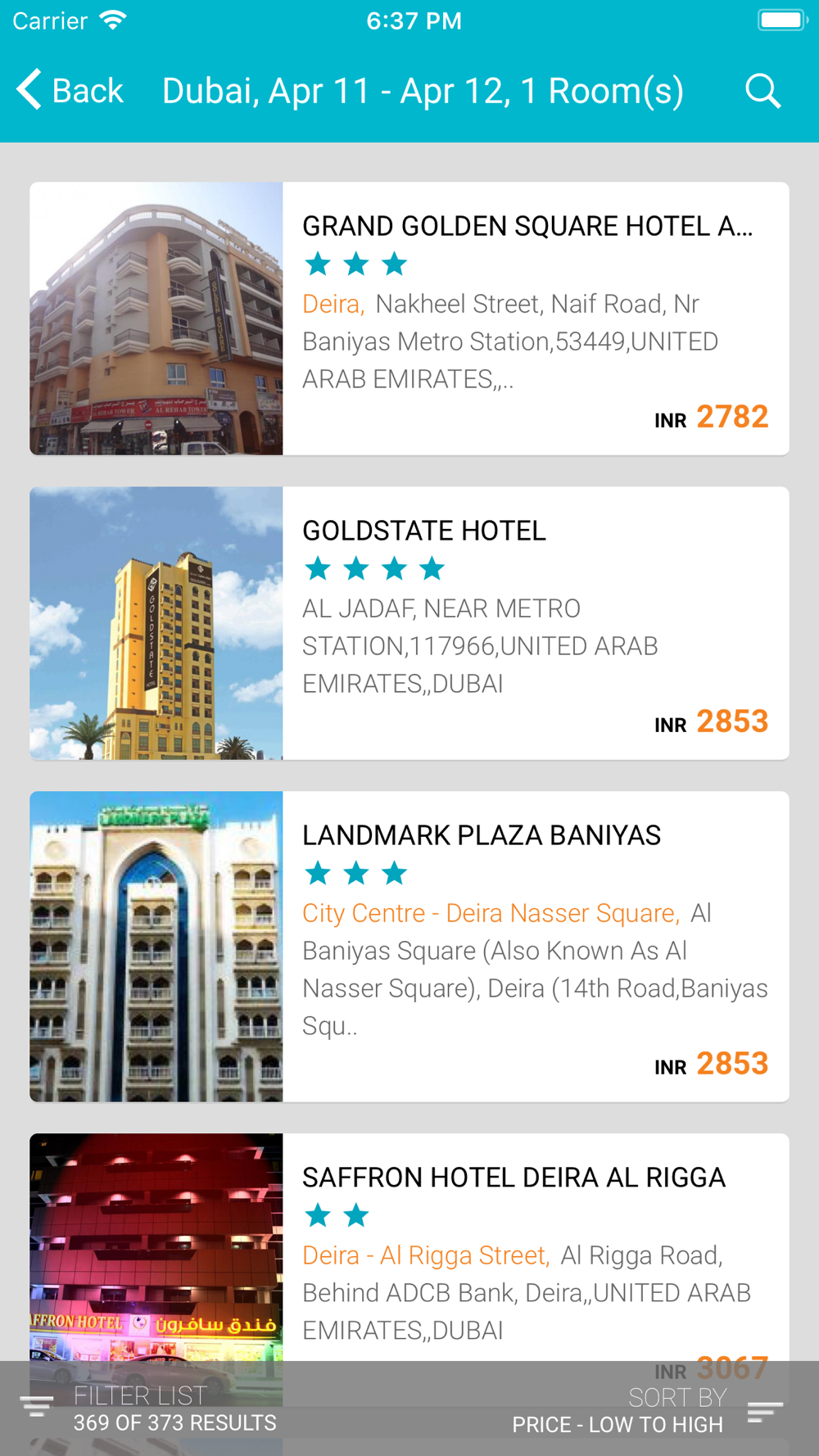The image size is (819, 1456).
Task: Go back to the previous screen
Action: point(70,90)
